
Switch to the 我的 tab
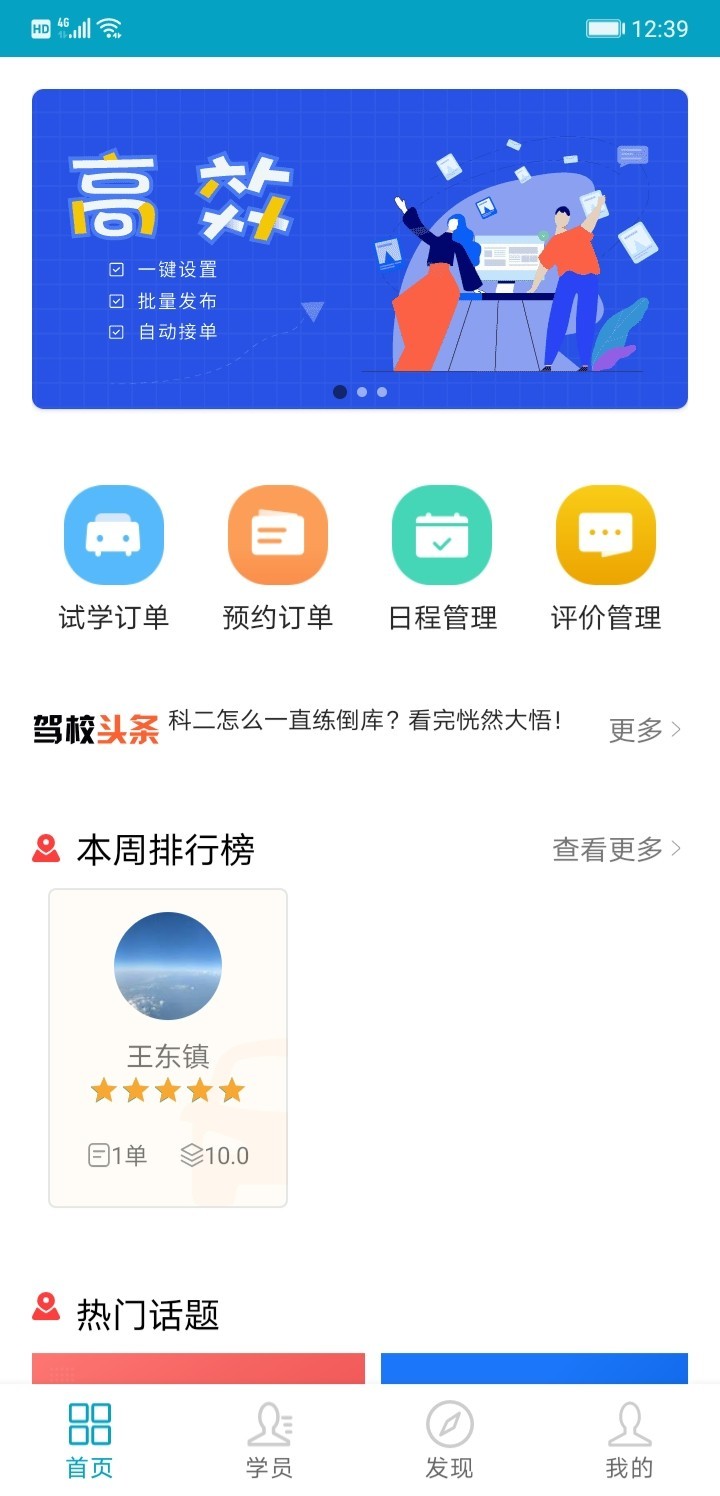point(630,1440)
